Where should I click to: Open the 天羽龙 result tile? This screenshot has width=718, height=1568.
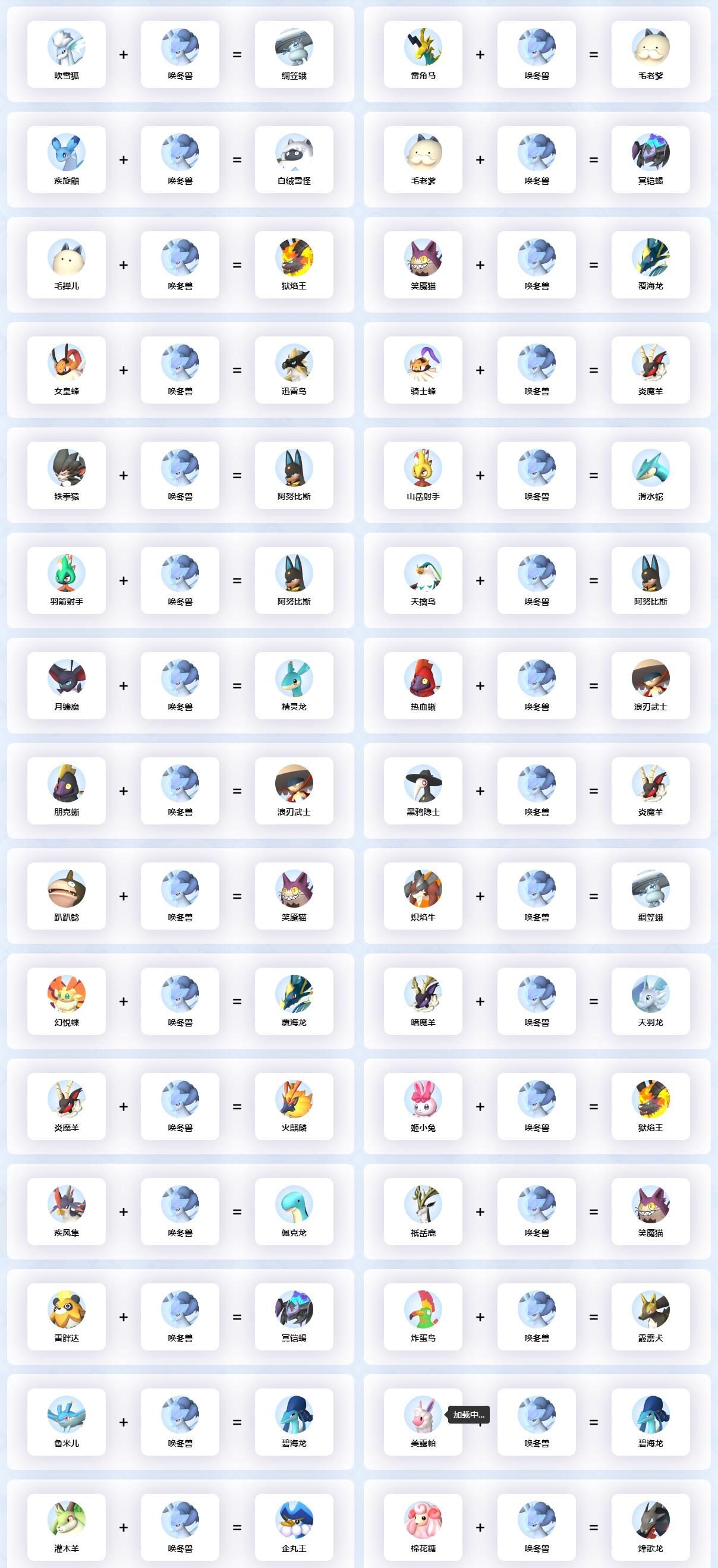[x=650, y=1002]
